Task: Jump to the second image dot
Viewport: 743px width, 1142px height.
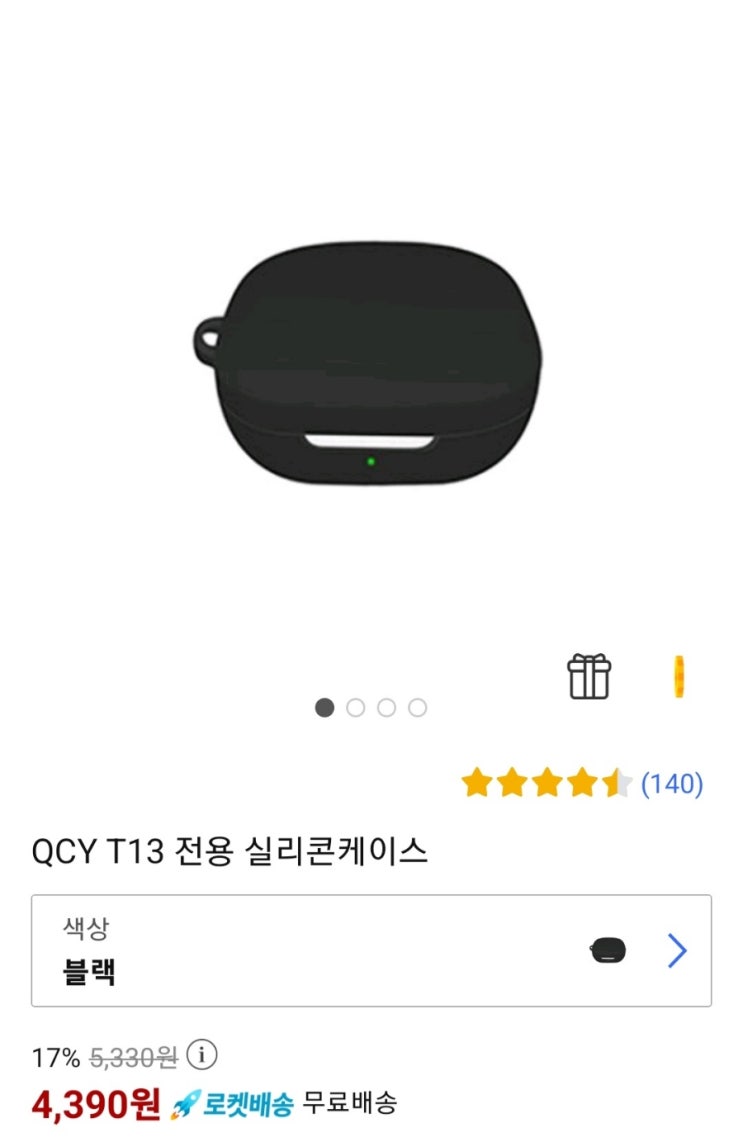Action: click(x=355, y=707)
